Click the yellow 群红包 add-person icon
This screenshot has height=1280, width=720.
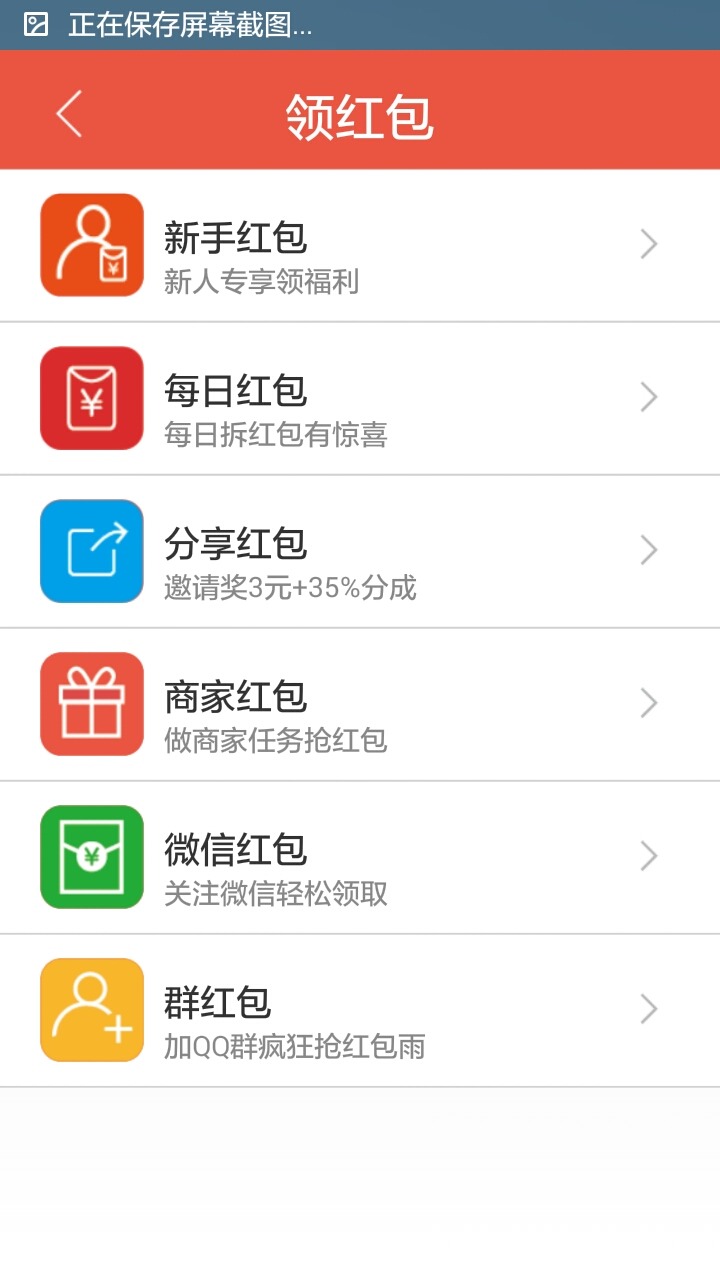[92, 1010]
